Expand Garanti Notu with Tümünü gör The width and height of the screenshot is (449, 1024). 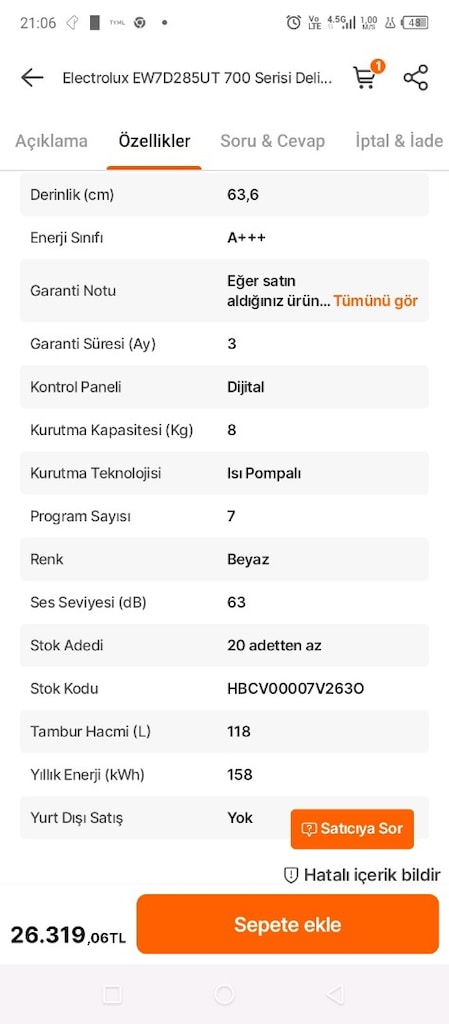pyautogui.click(x=376, y=301)
